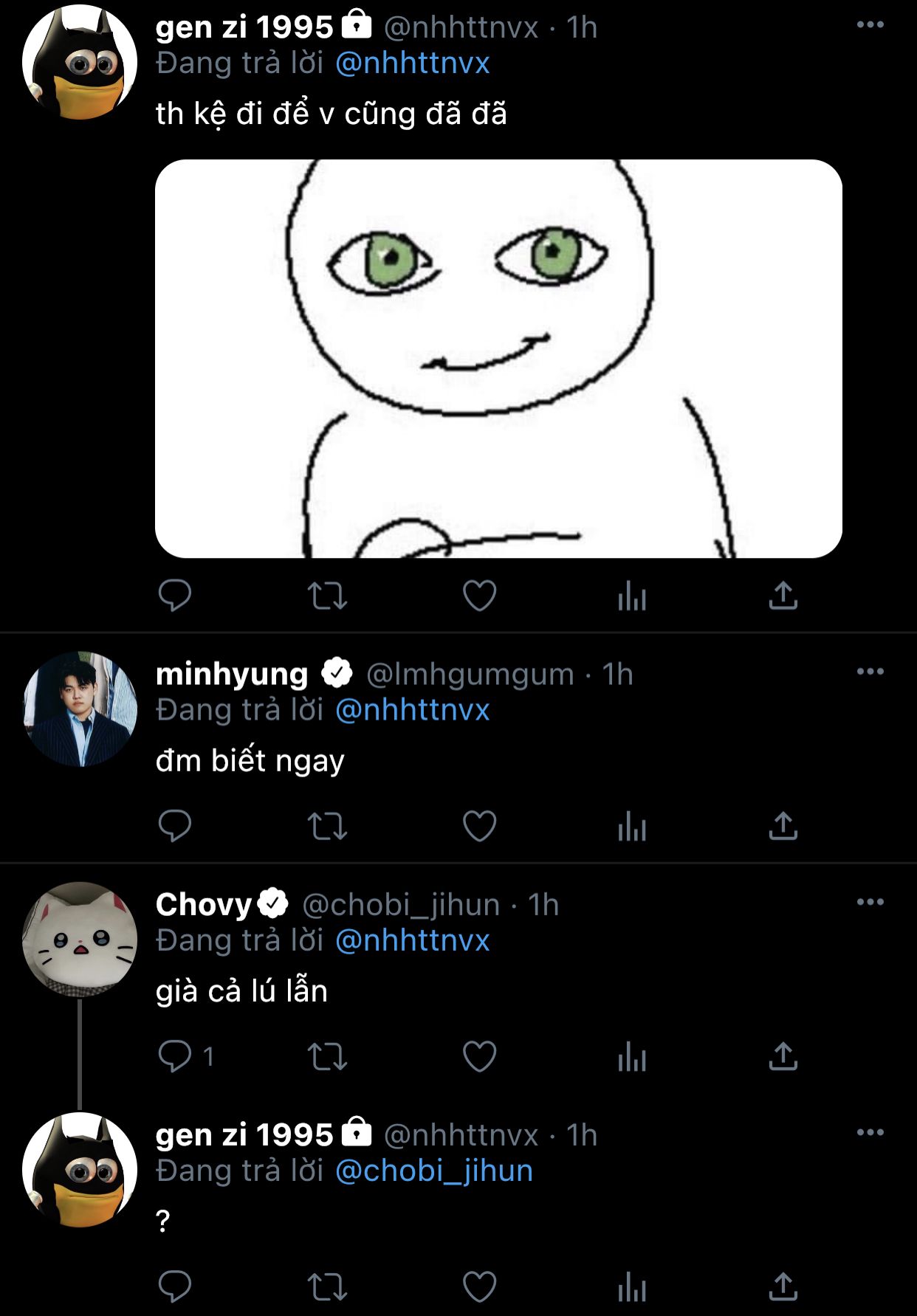
Task: Like minhyung's tweet "đm biết ngay"
Action: (x=479, y=826)
